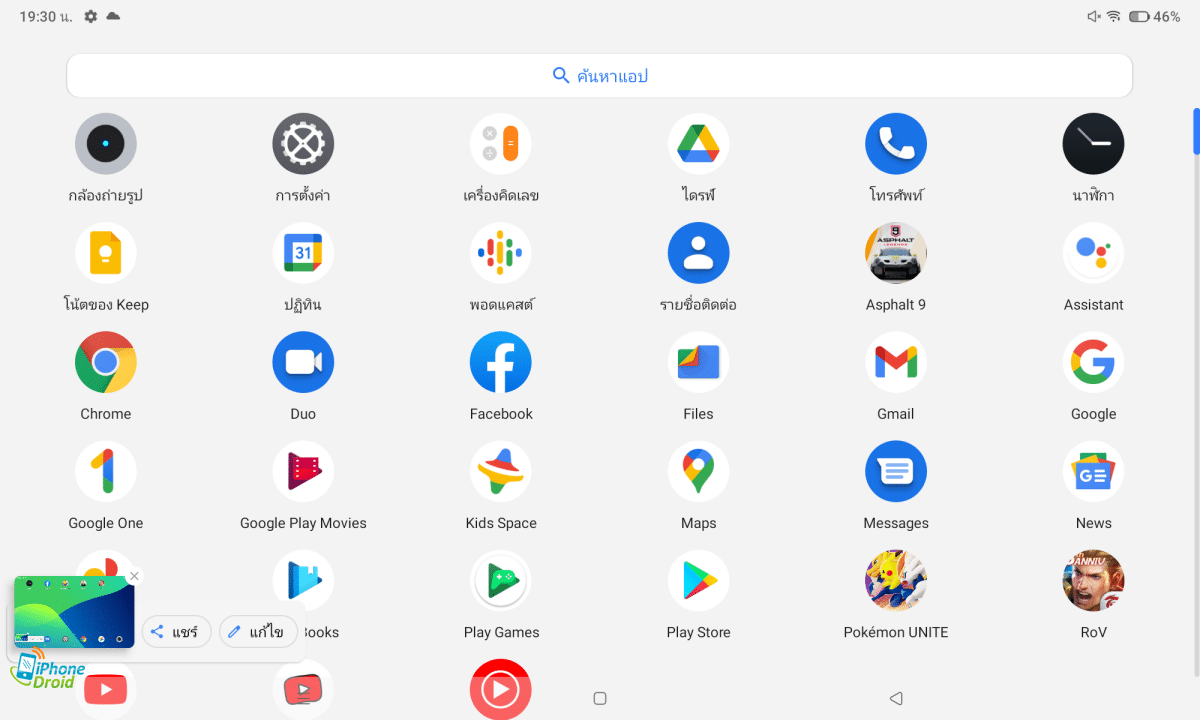Launch Pokémon UNITE
The height and width of the screenshot is (720, 1200).
click(896, 580)
